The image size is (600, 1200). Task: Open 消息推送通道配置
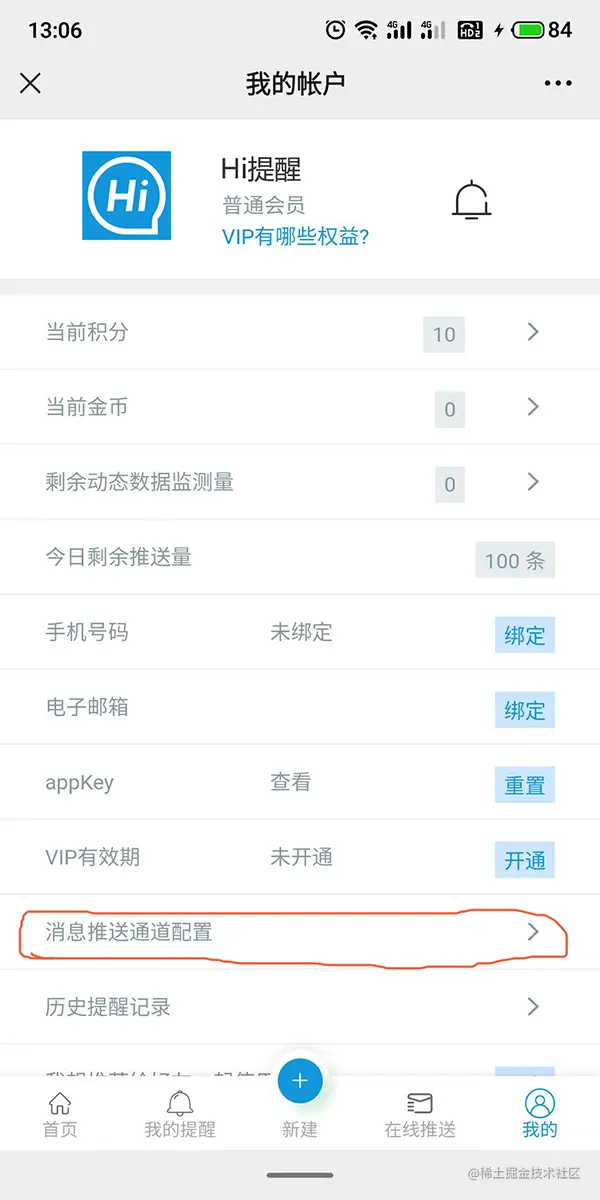pos(300,932)
